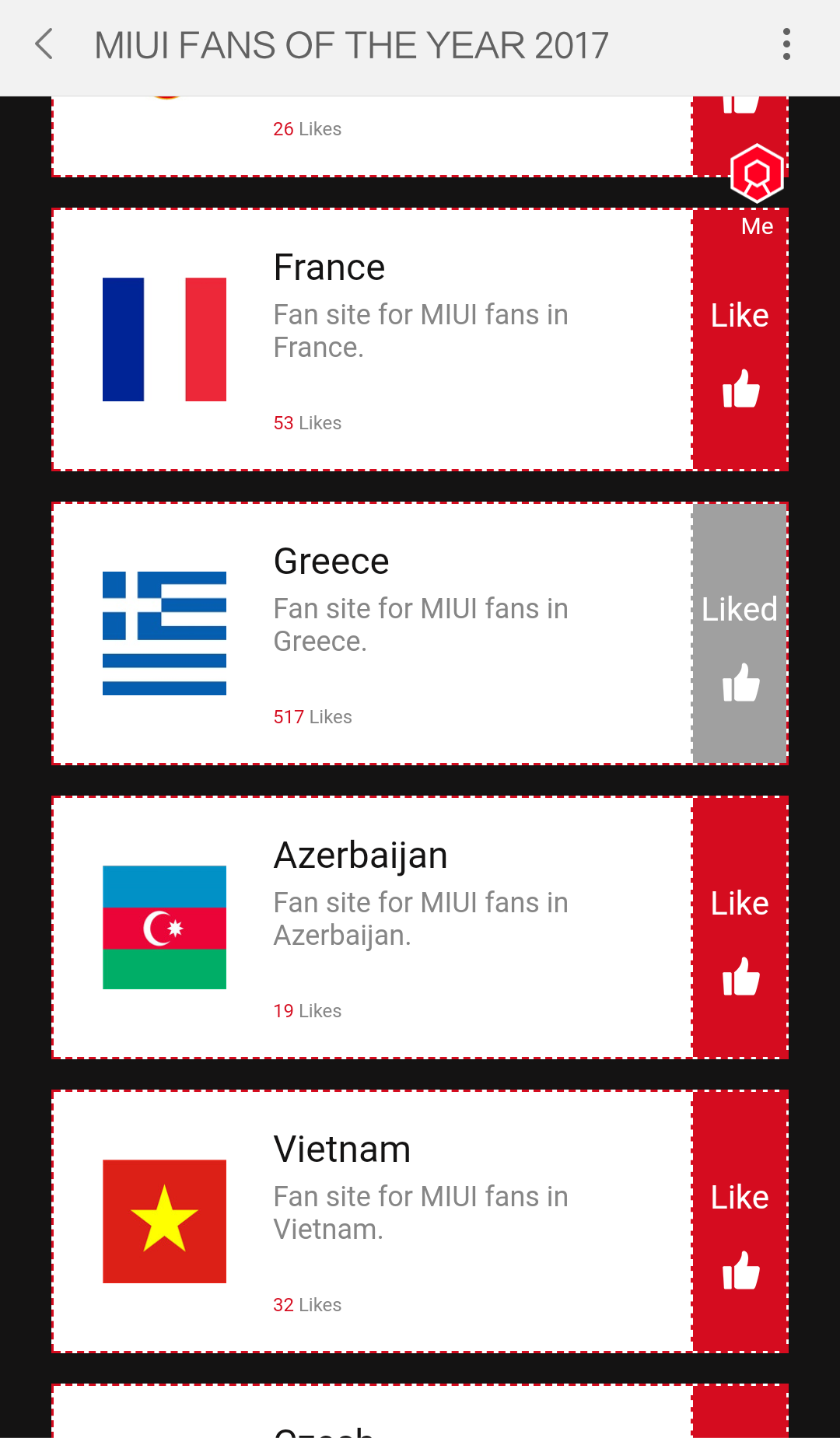Tap the Liked button for Greece
Screen dimensions: 840x1438
tap(740, 634)
